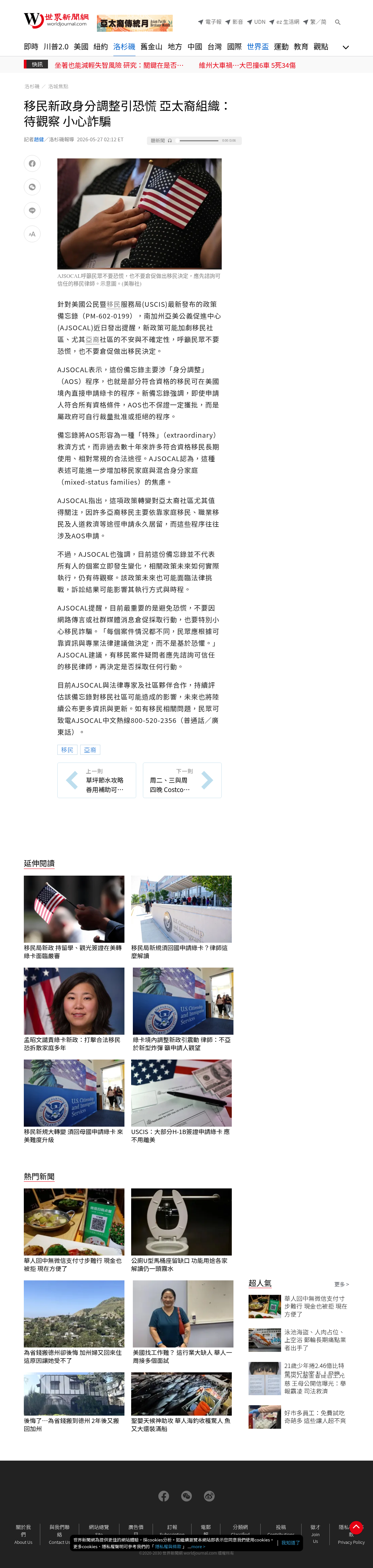Go to the next article about Costco
373x1568 pixels.
click(182, 780)
